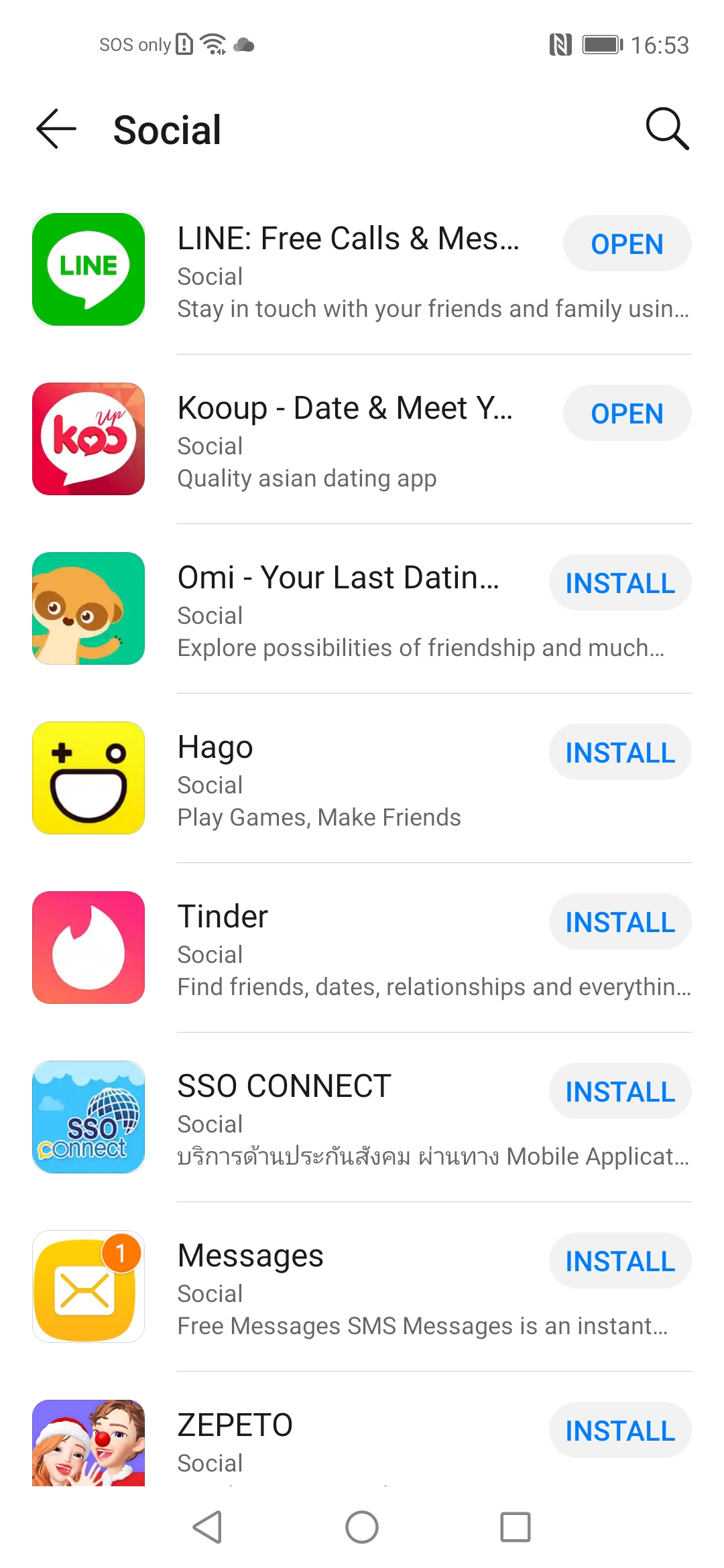This screenshot has height=1568, width=724.
Task: Tap the system home button
Action: [362, 1527]
